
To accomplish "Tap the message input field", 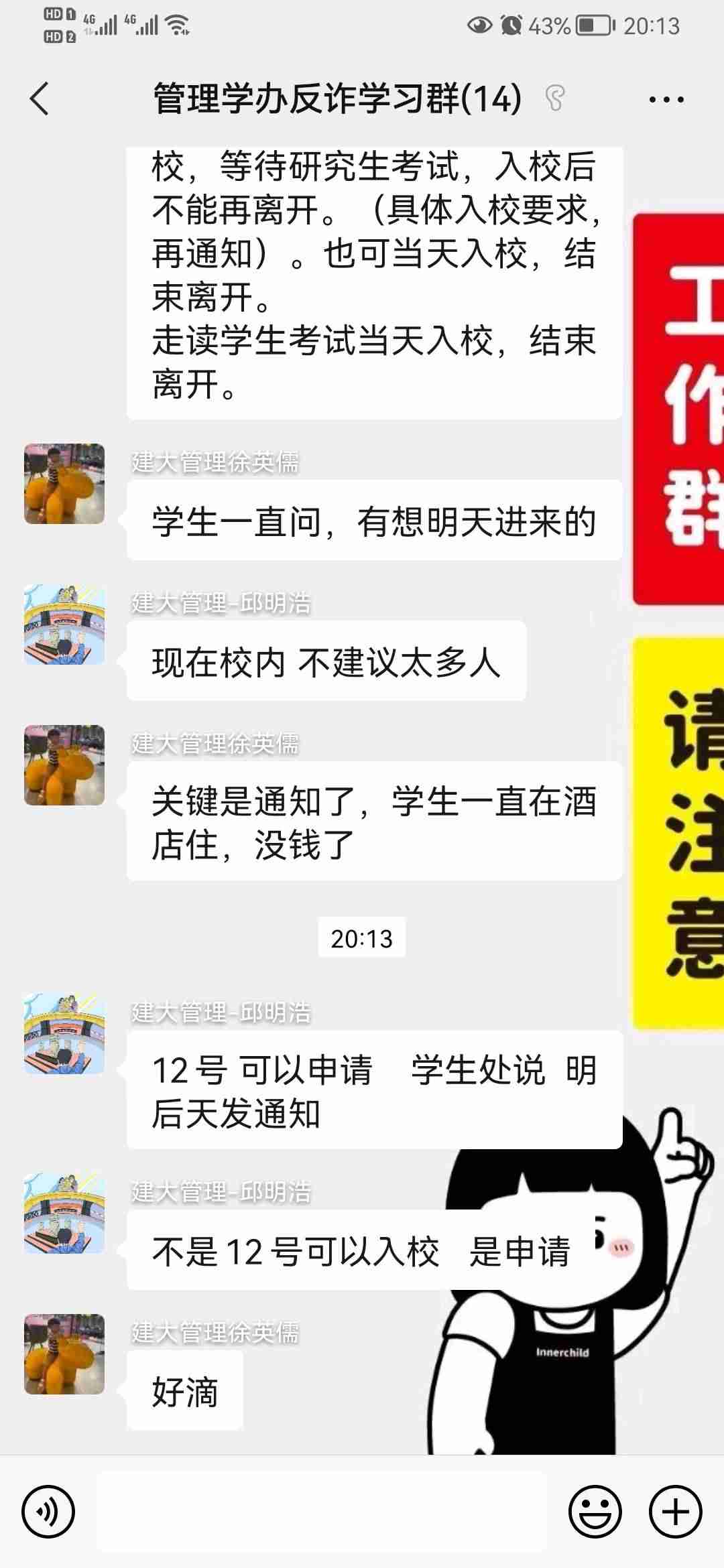I will coord(322,1512).
